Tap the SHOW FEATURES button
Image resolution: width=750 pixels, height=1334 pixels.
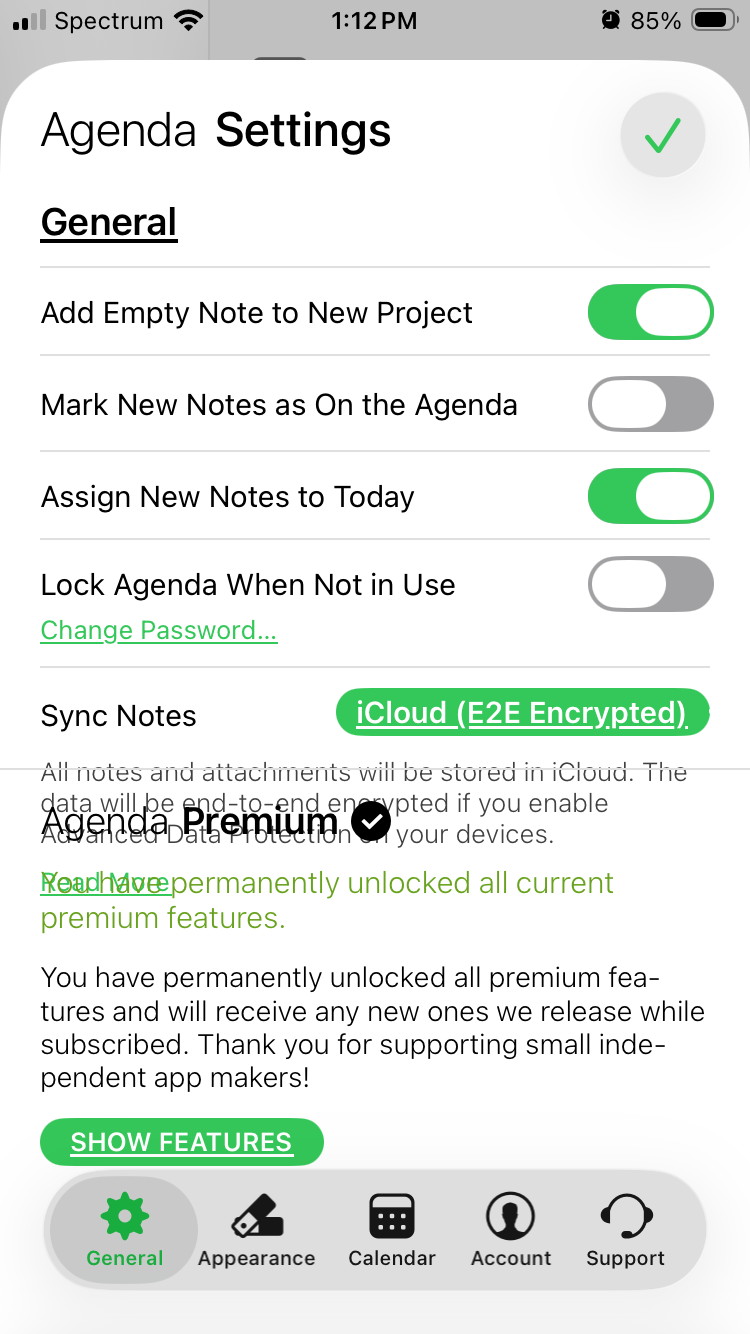tap(182, 1142)
